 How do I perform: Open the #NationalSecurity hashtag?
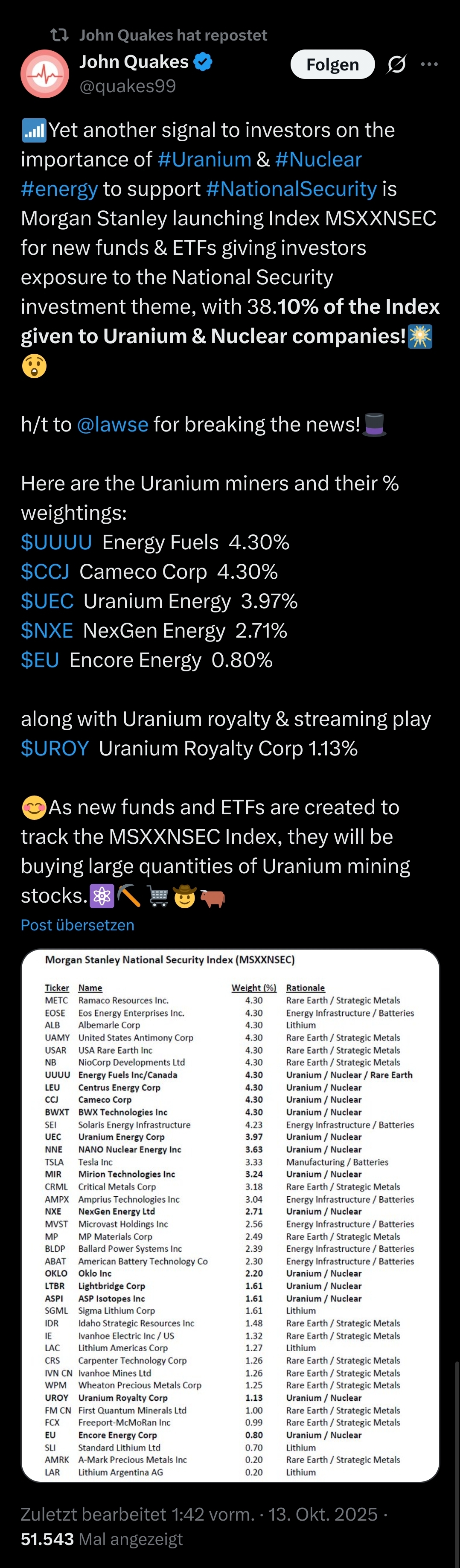point(291,189)
